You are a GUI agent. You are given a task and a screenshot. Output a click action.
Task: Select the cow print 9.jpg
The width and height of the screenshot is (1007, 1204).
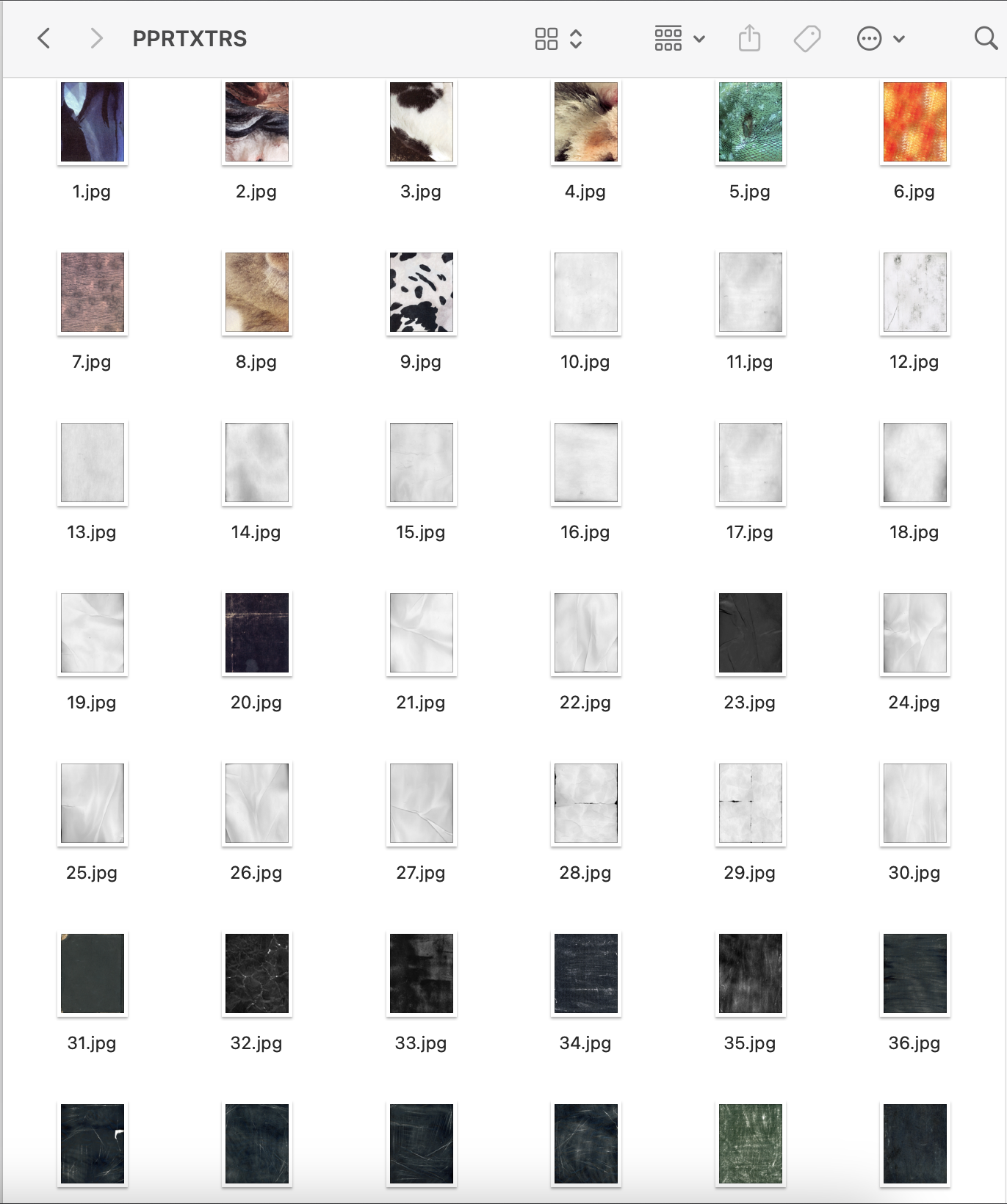(x=421, y=292)
